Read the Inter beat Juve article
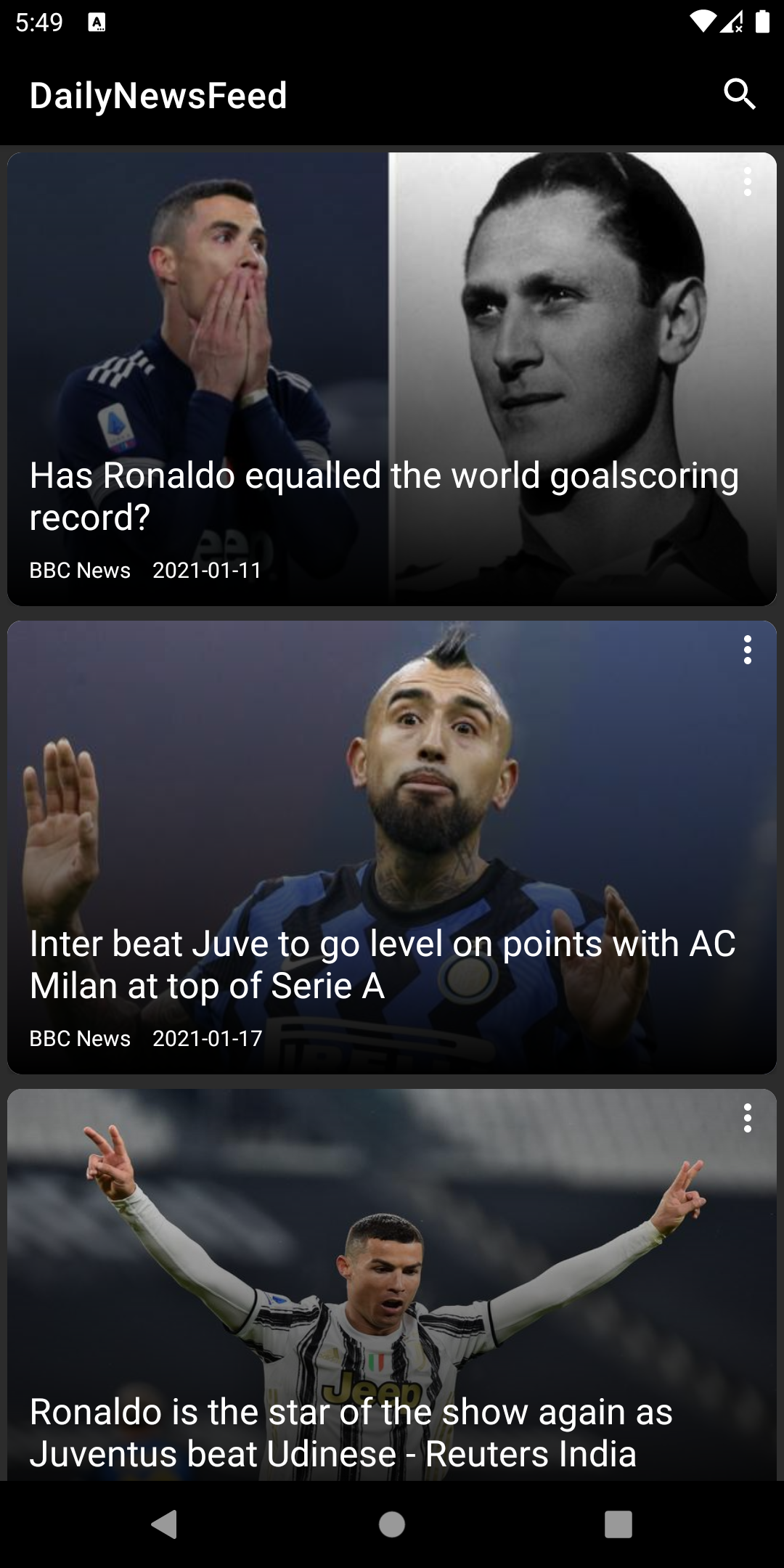Screen dimensions: 784x1568 (383, 964)
